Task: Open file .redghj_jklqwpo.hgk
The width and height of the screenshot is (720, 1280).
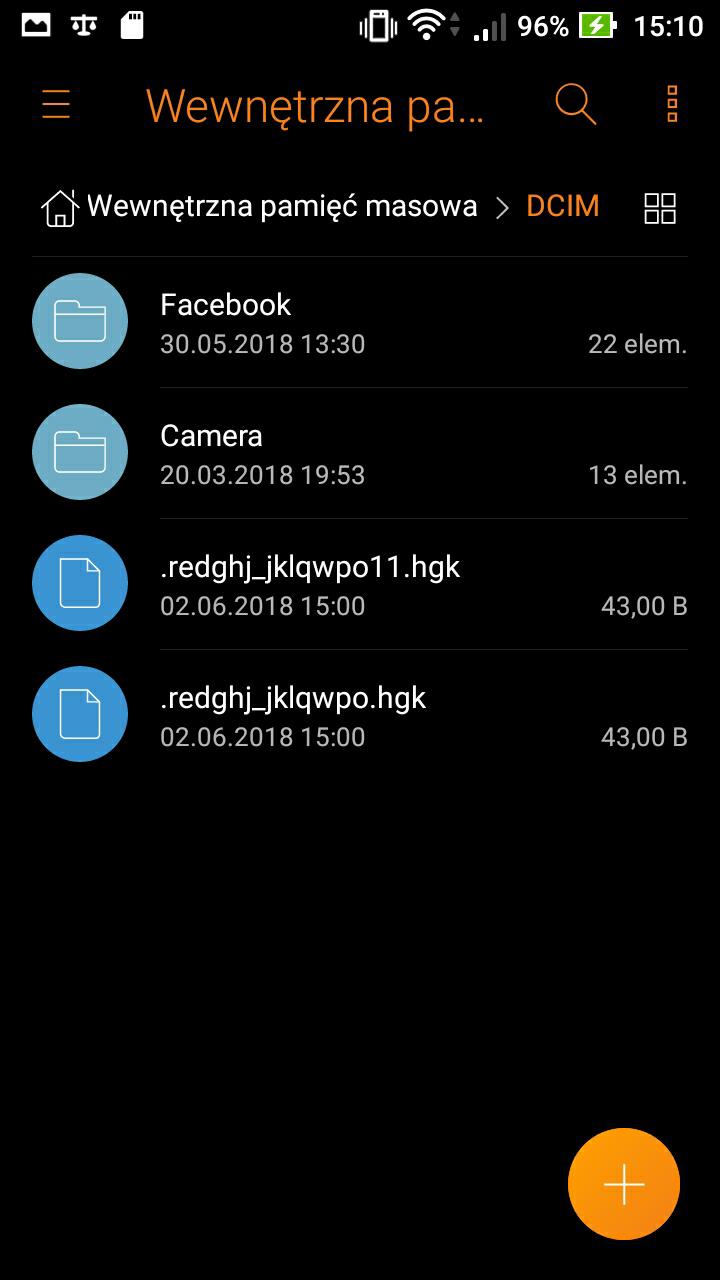Action: (x=360, y=715)
